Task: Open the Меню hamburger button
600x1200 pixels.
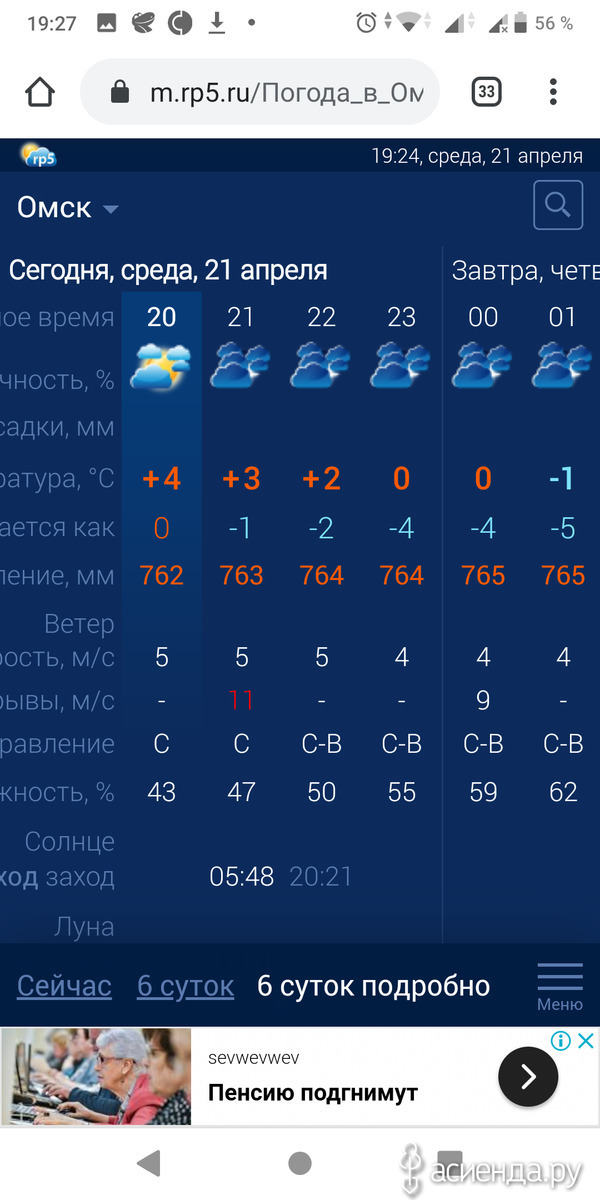Action: (x=560, y=987)
